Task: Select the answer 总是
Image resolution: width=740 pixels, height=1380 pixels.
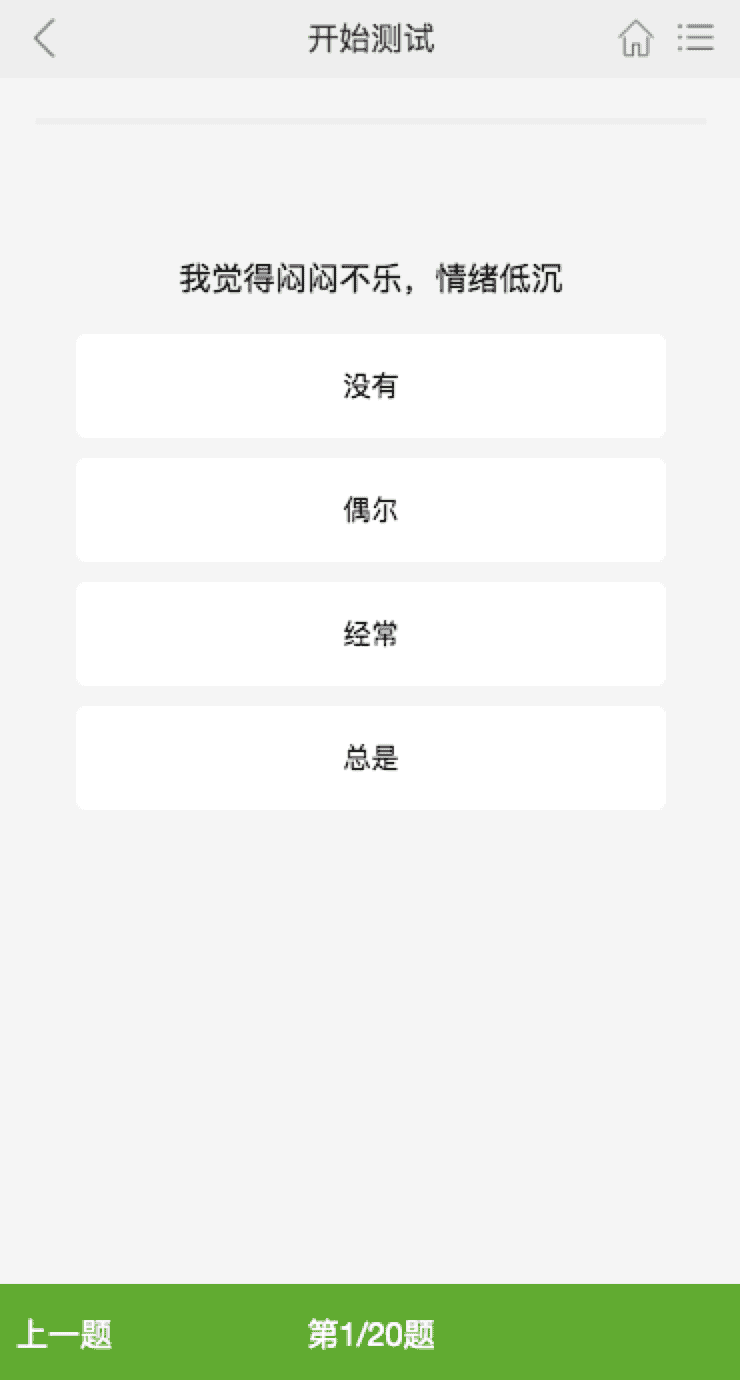Action: (370, 758)
